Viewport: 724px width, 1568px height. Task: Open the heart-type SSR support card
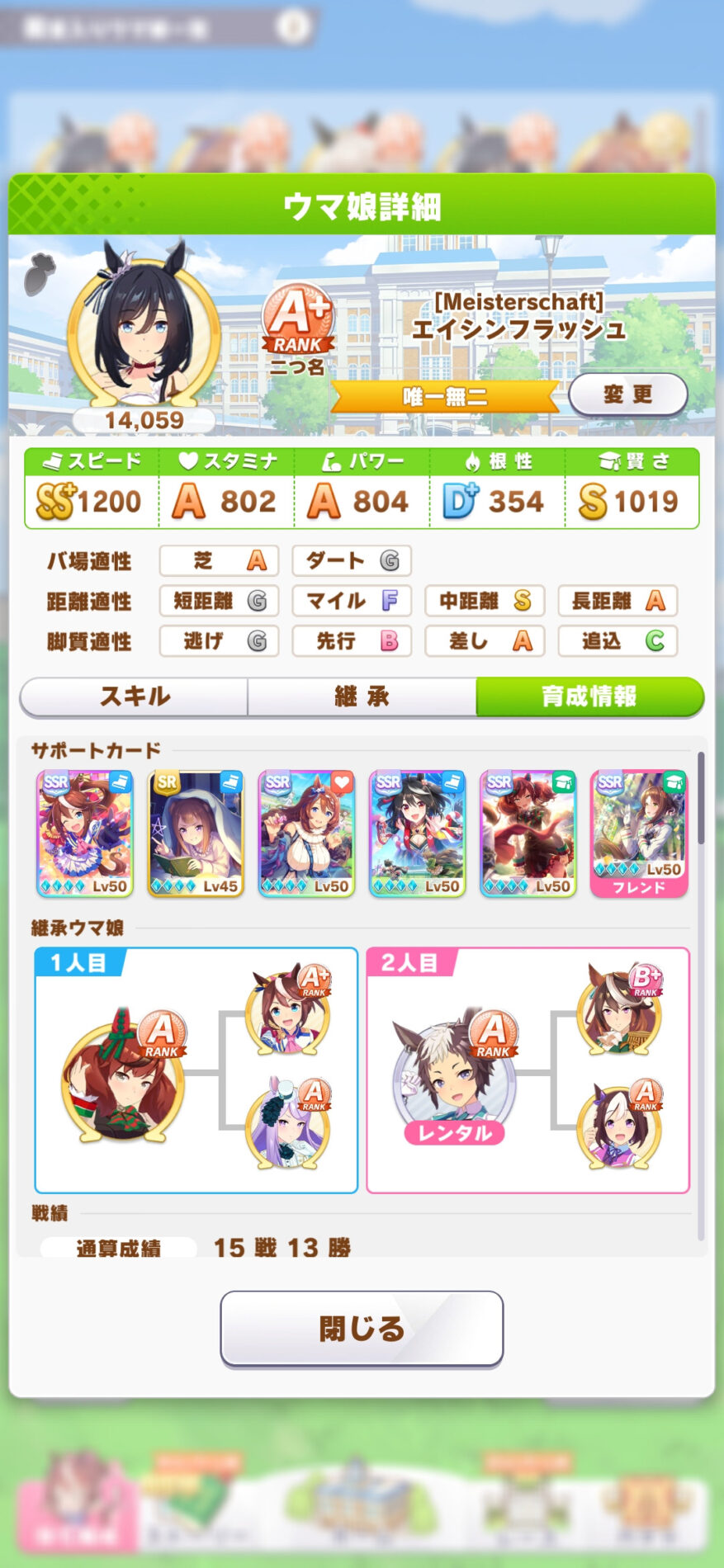[306, 834]
